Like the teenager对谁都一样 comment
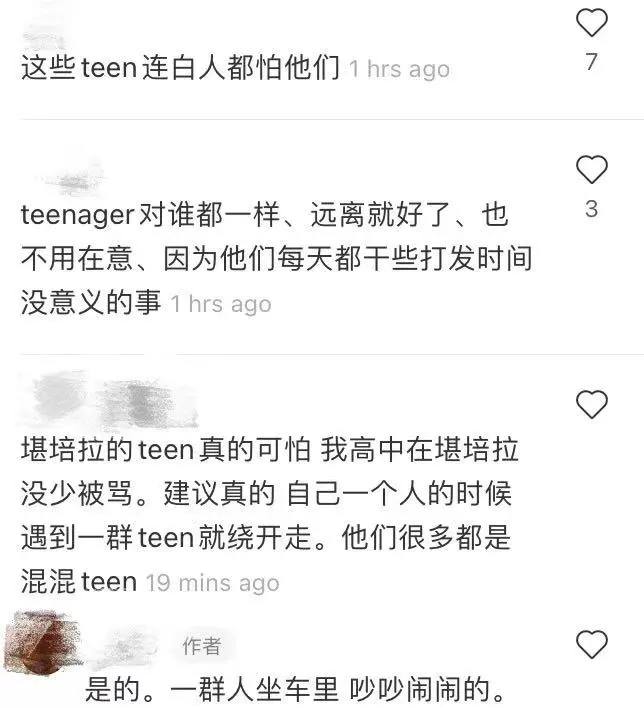 [x=592, y=170]
